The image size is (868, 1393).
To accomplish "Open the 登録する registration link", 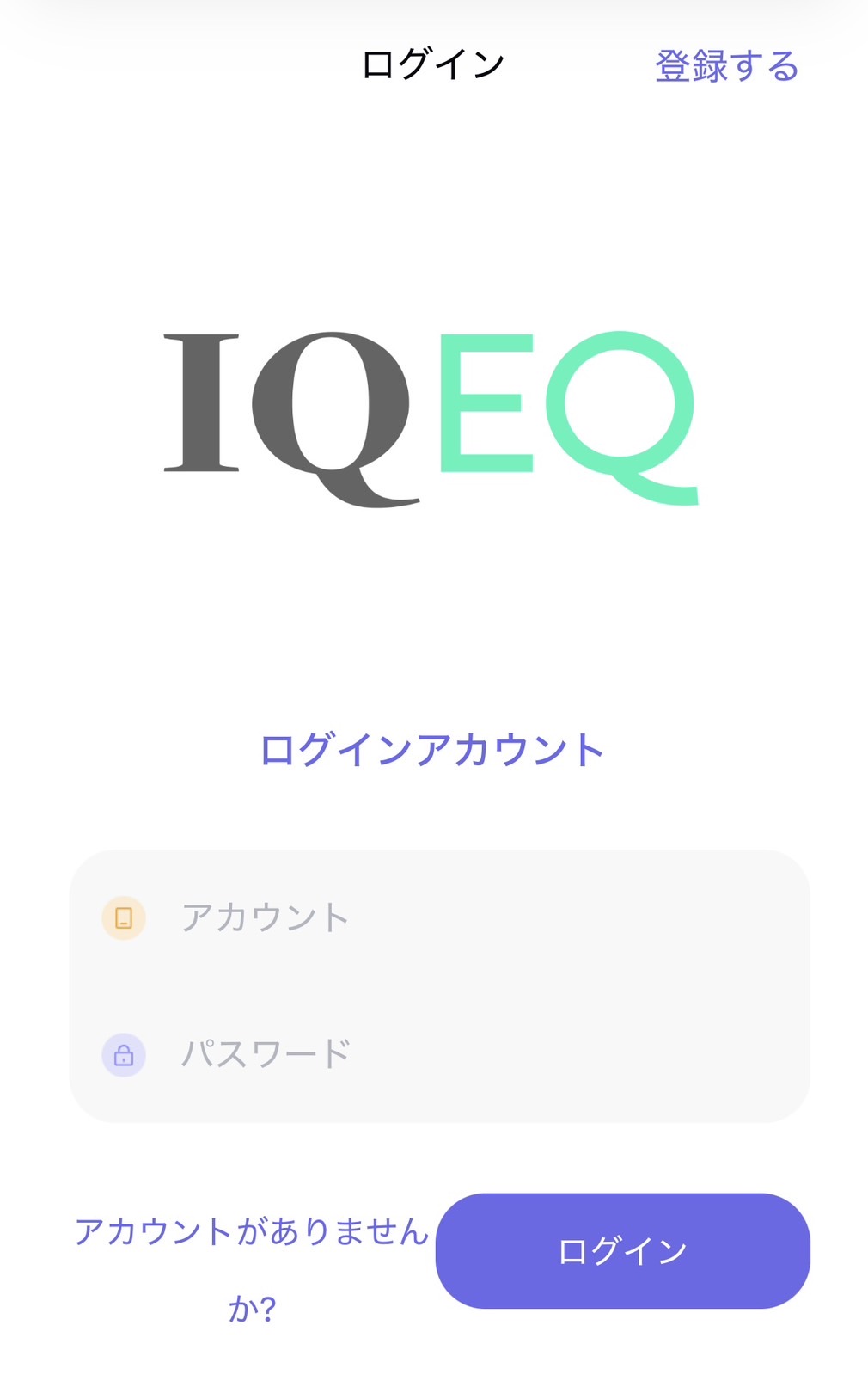I will [x=726, y=66].
